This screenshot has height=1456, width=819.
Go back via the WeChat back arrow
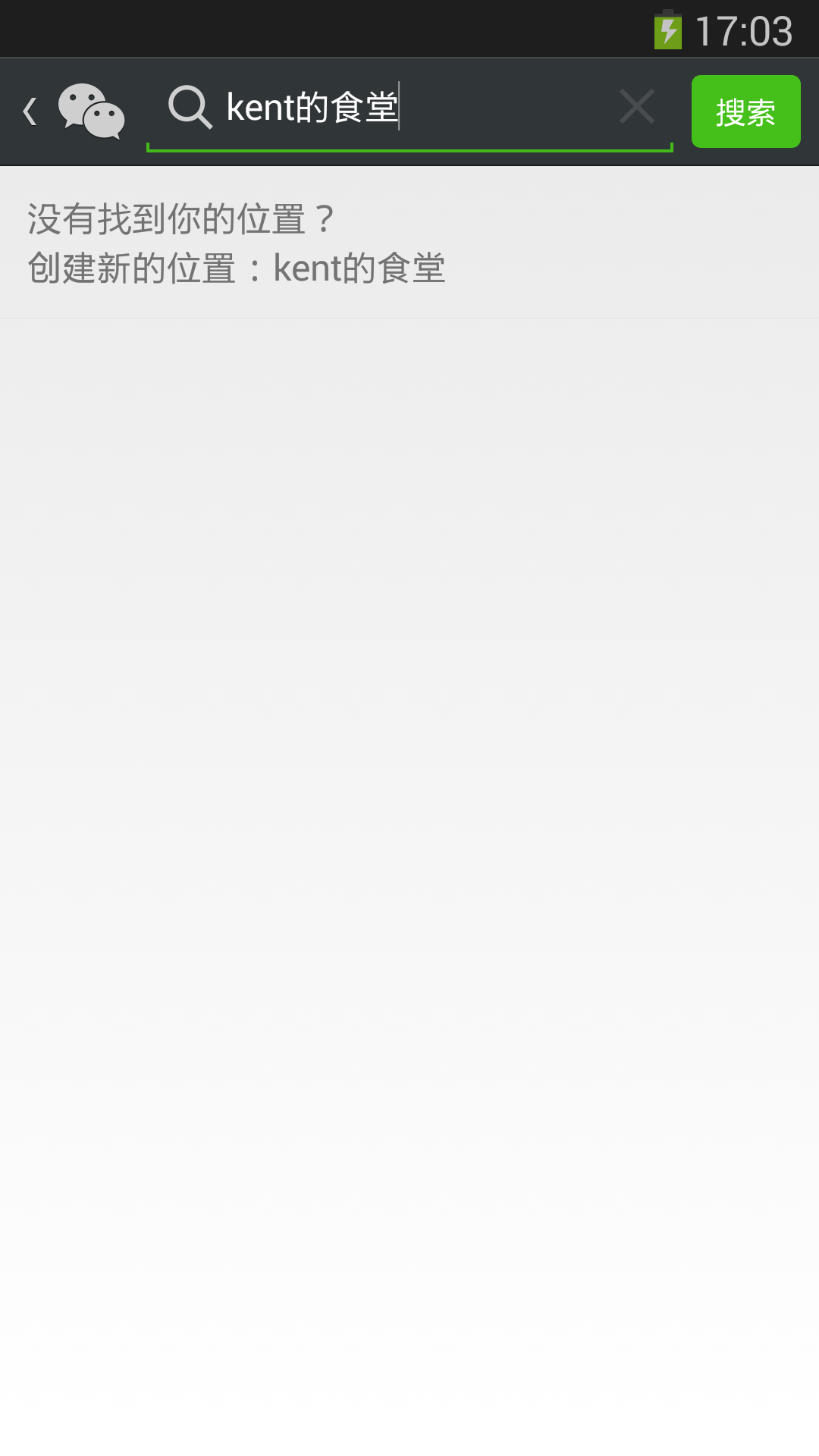(30, 111)
